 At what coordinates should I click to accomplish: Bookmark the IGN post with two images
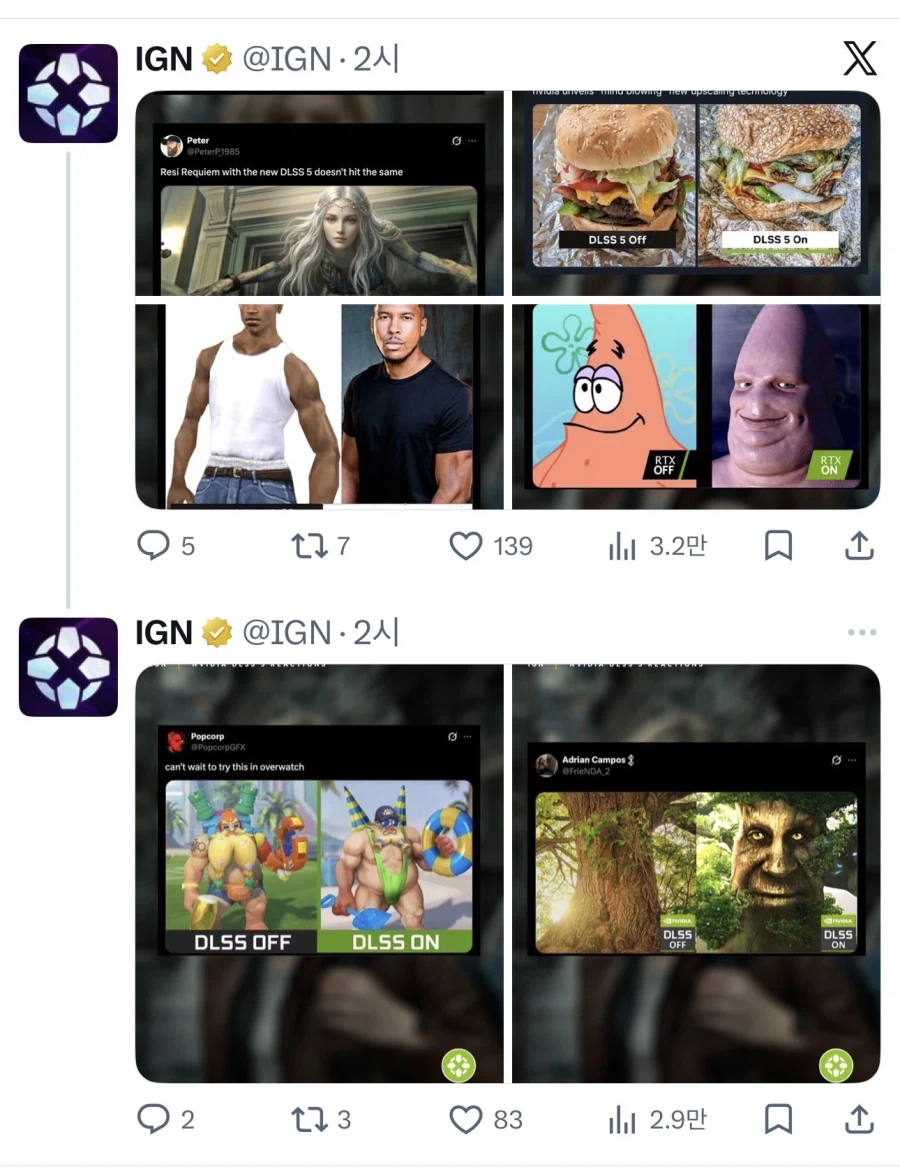pyautogui.click(x=778, y=1119)
